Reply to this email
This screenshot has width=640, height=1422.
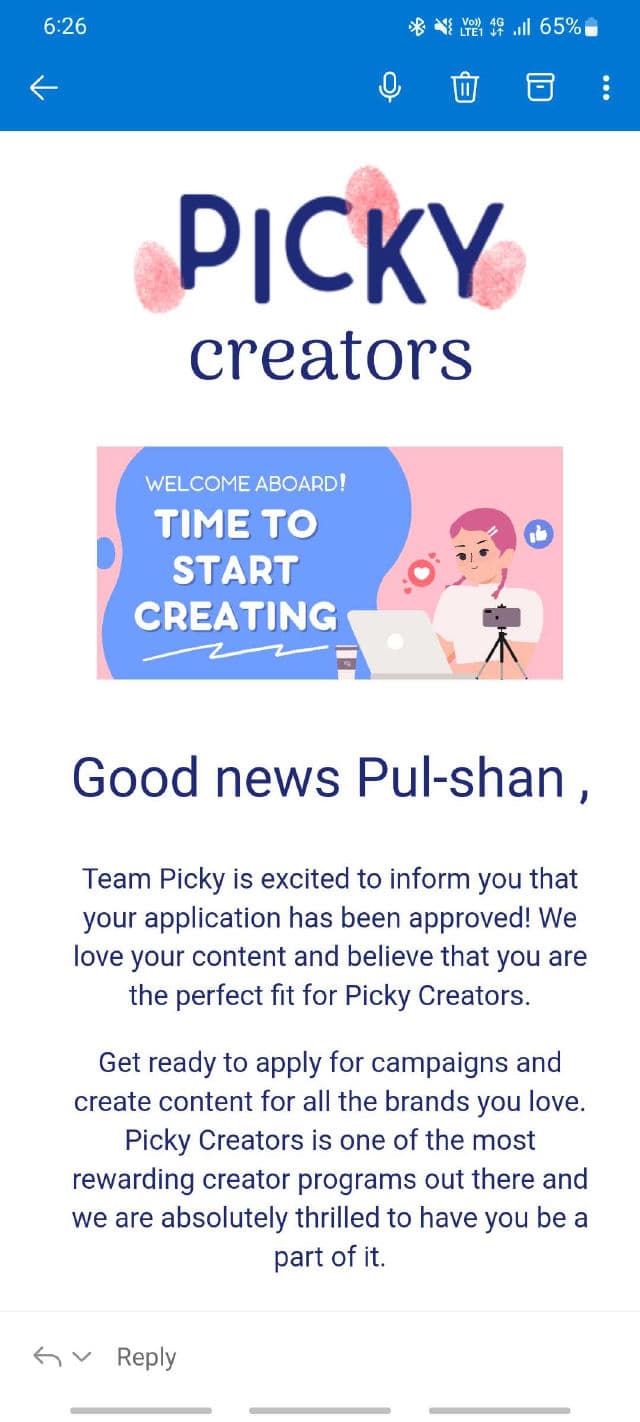146,1357
